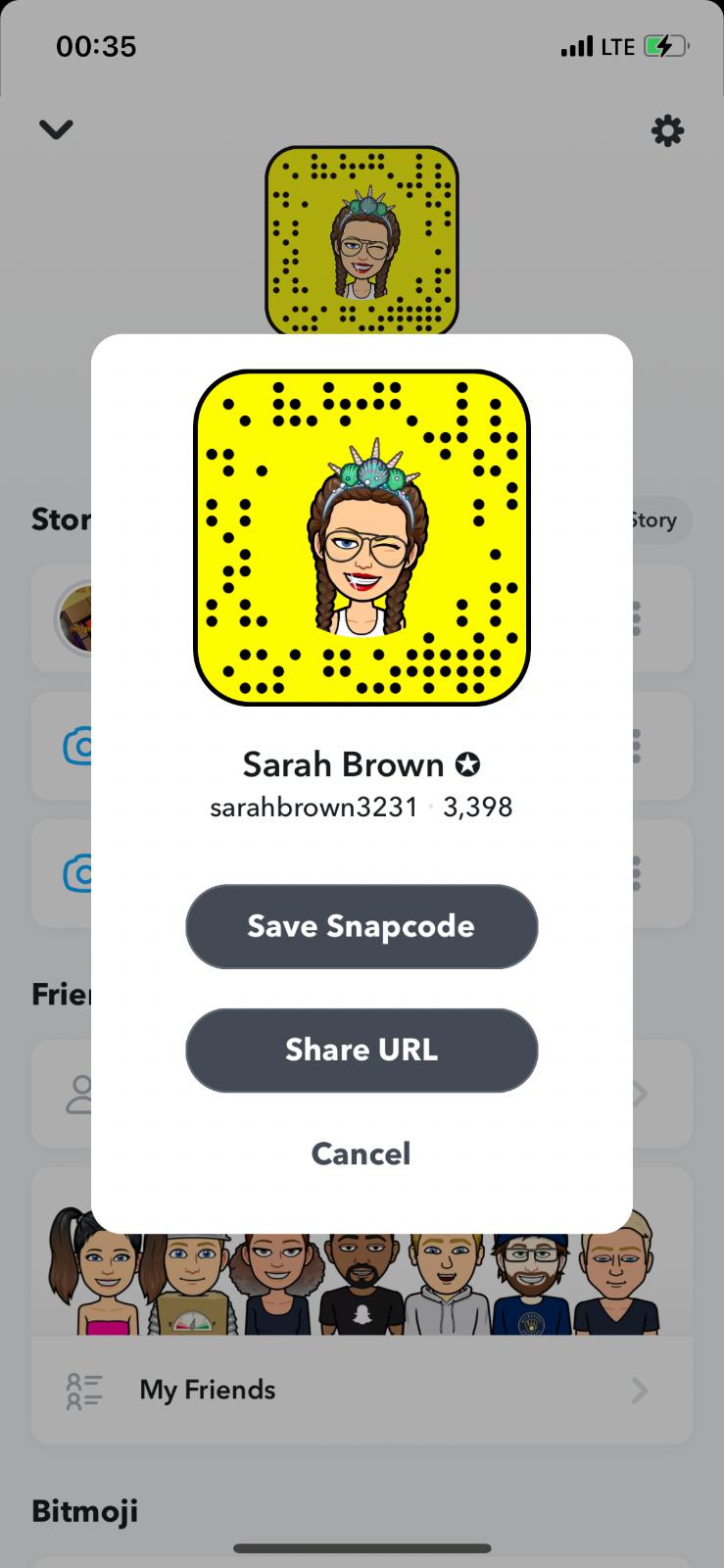Image resolution: width=724 pixels, height=1568 pixels.
Task: Collapse profile with the down chevron
Action: [56, 129]
